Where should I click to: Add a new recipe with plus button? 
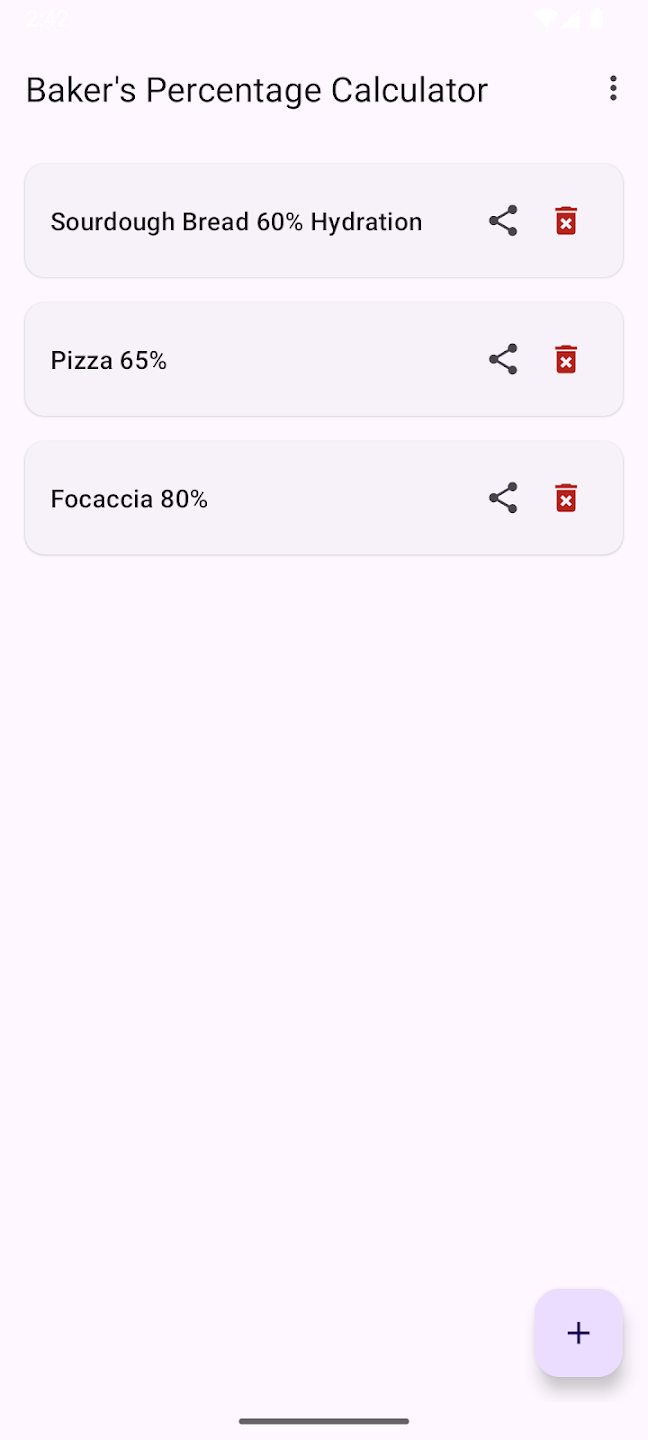[x=578, y=1333]
